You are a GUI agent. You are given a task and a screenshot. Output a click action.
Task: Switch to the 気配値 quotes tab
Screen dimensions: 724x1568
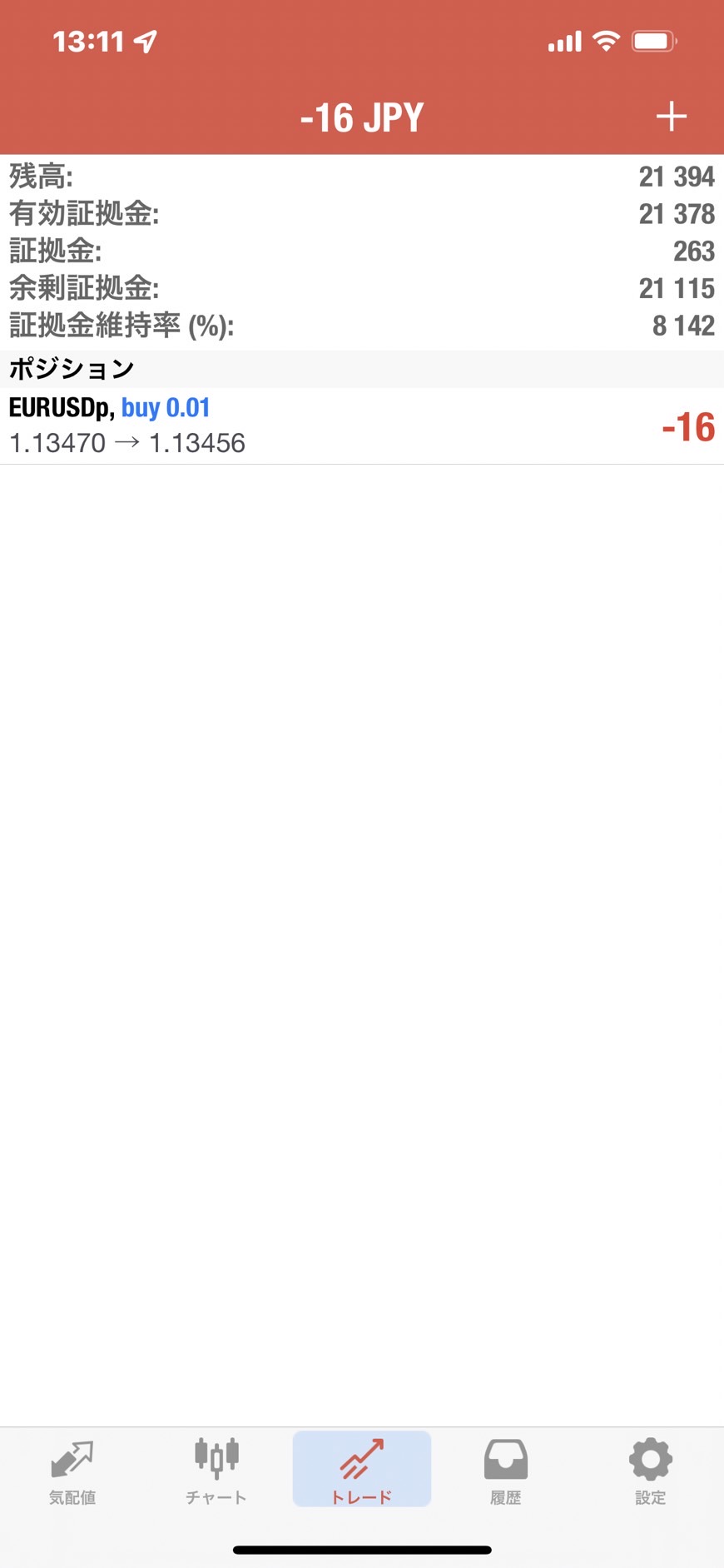[72, 1471]
